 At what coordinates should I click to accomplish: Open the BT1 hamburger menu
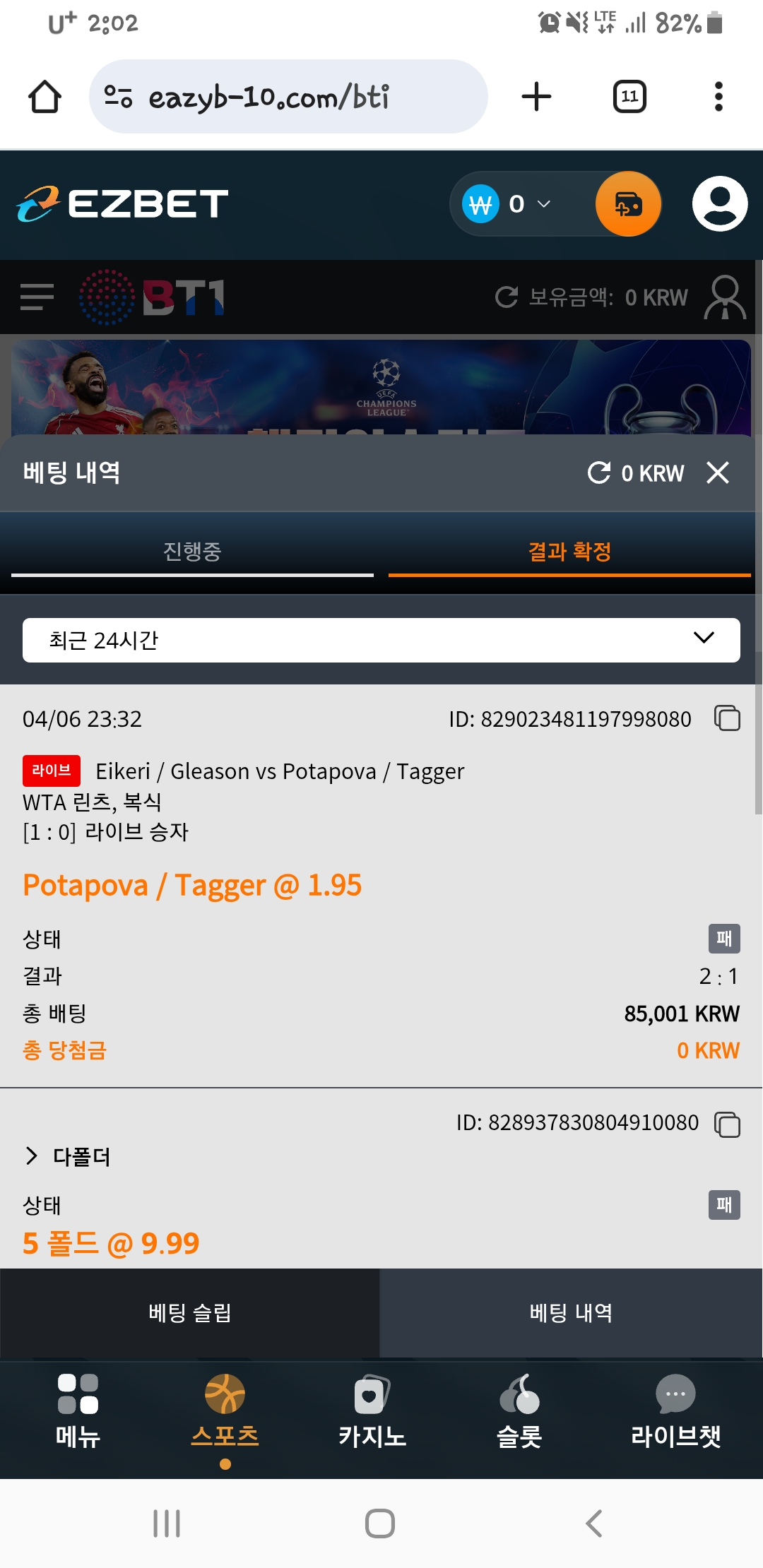(x=37, y=297)
